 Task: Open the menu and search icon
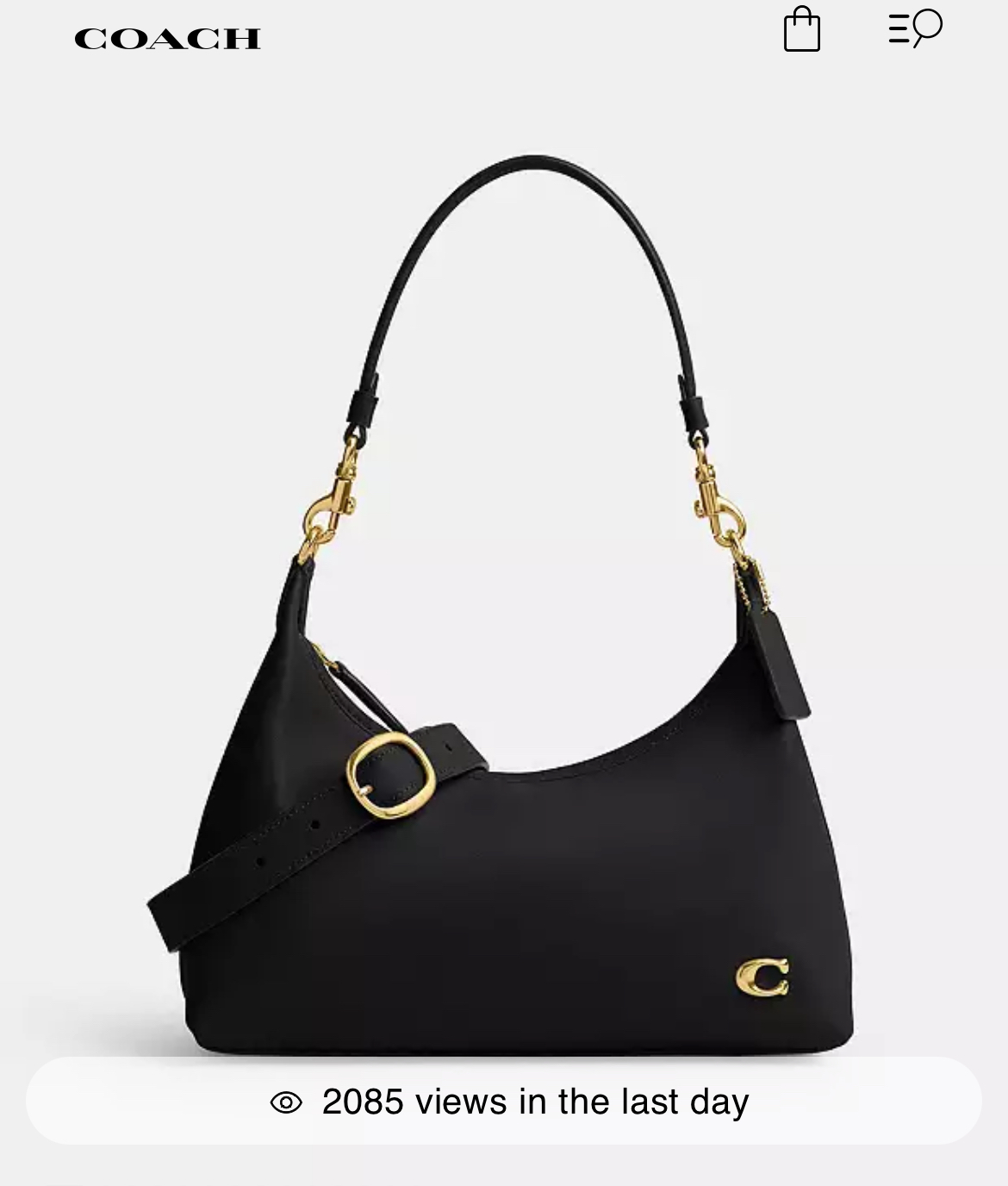[915, 28]
